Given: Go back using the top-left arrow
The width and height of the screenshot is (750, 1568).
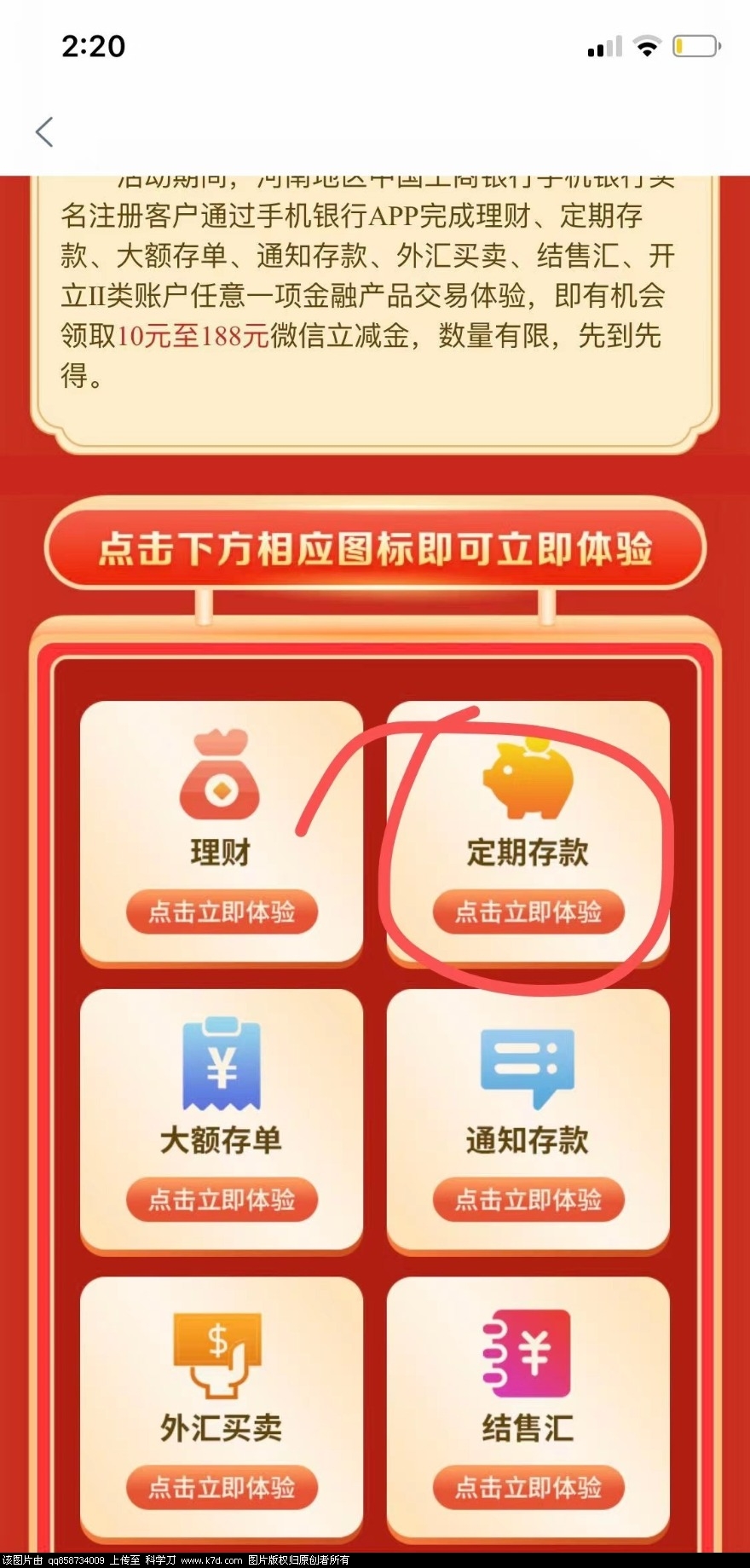Looking at the screenshot, I should (45, 132).
